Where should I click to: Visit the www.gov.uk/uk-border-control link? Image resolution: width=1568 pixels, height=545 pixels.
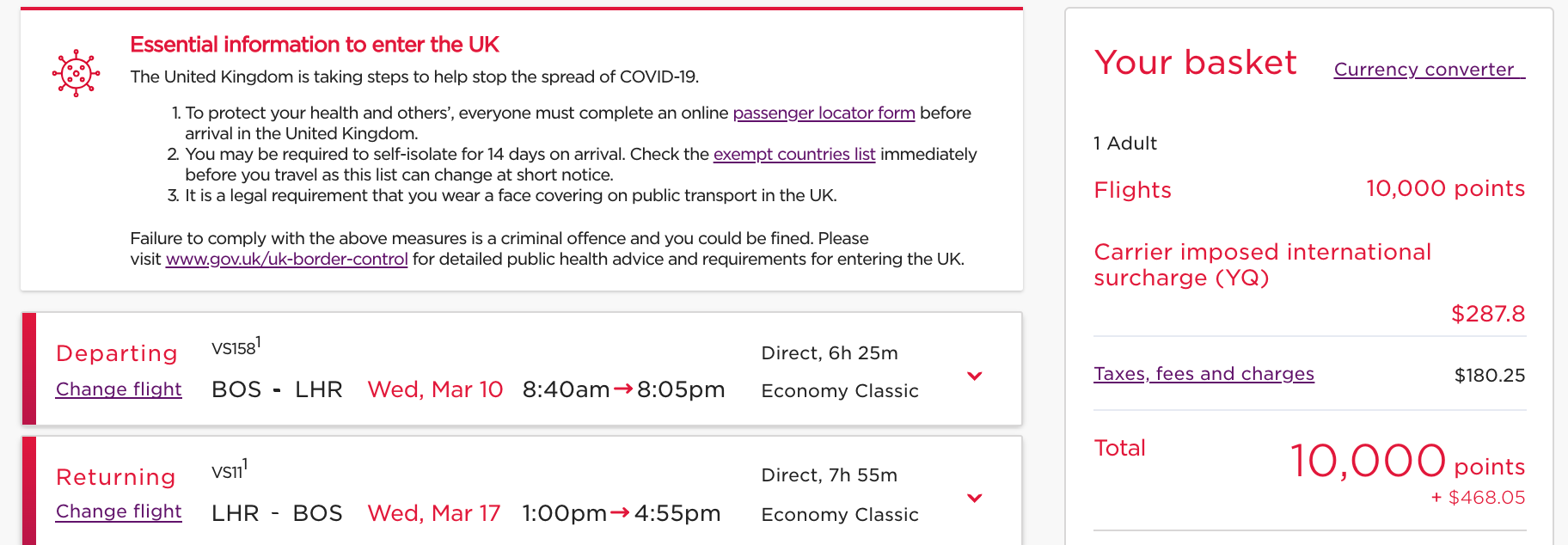click(x=286, y=259)
